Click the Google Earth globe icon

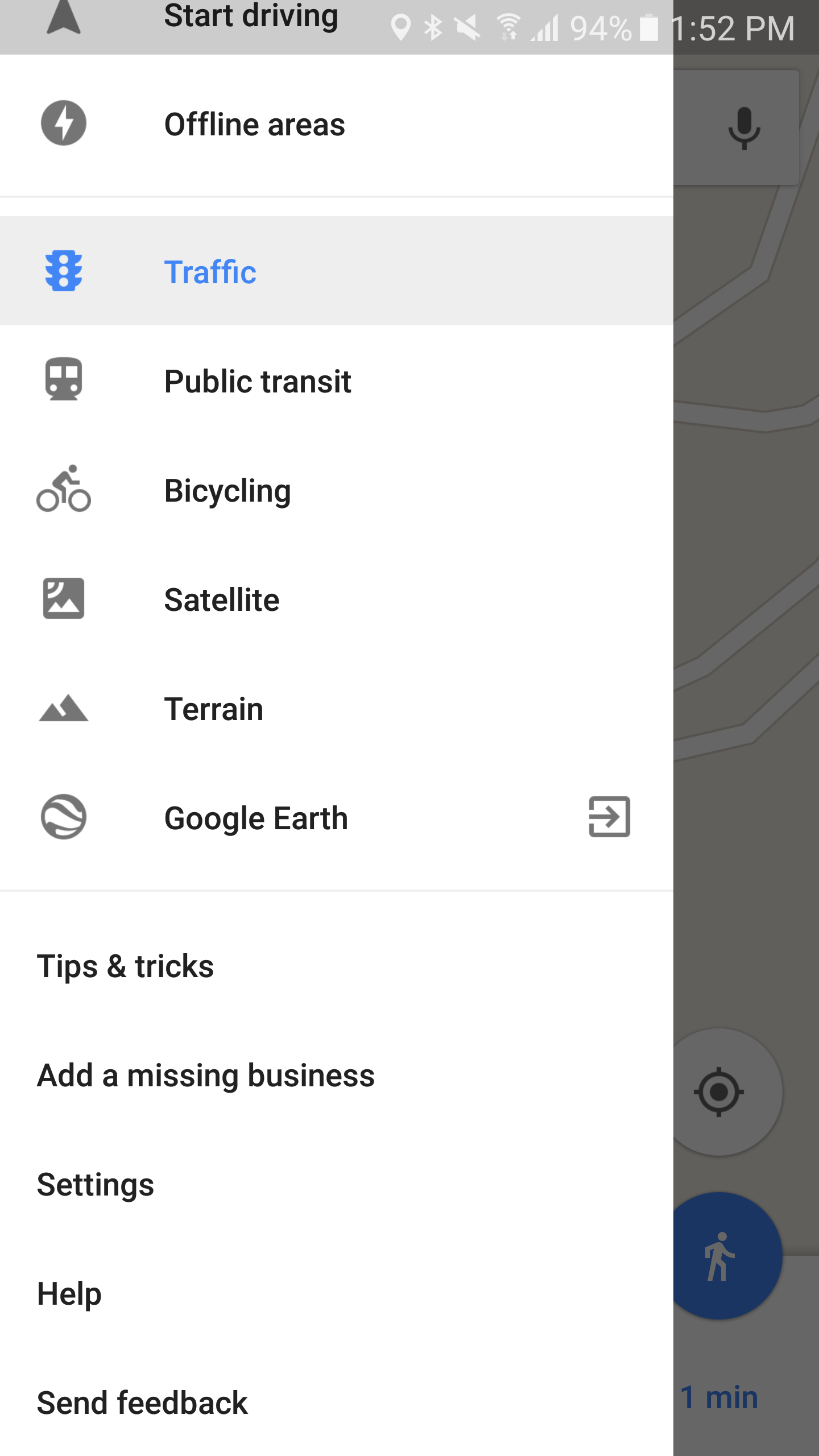point(64,818)
